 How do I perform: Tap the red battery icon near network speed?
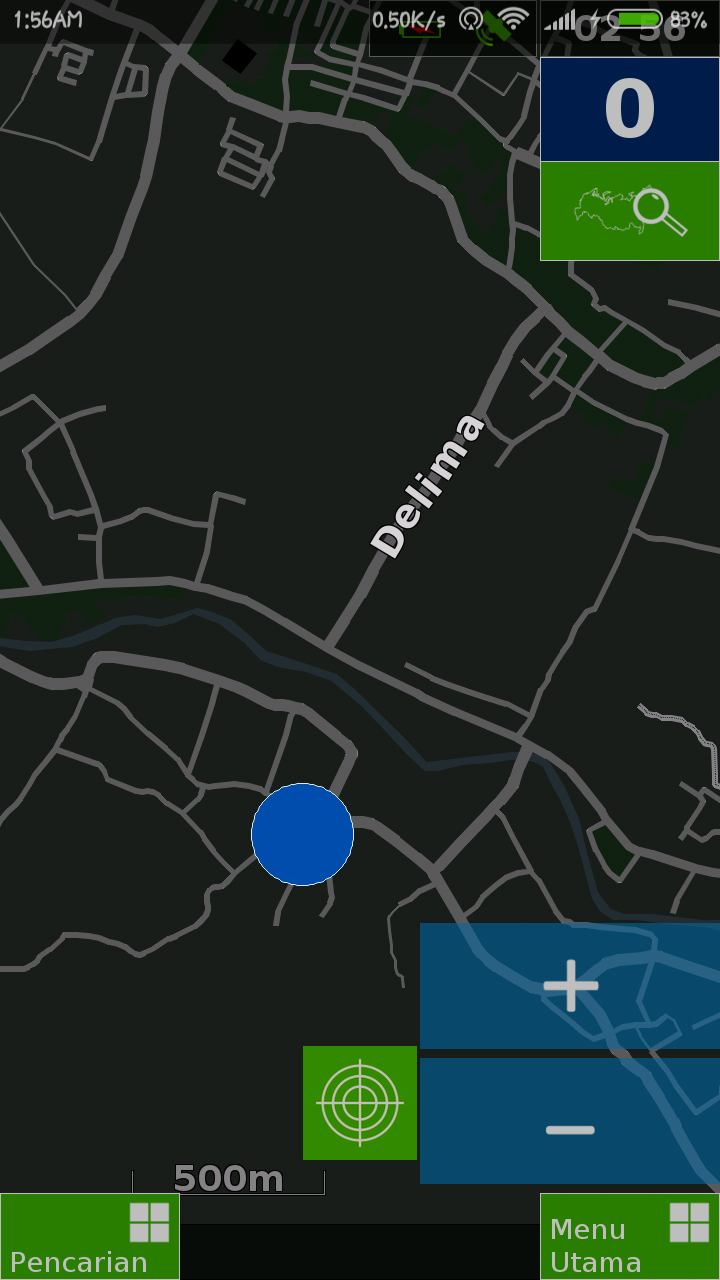pos(420,32)
